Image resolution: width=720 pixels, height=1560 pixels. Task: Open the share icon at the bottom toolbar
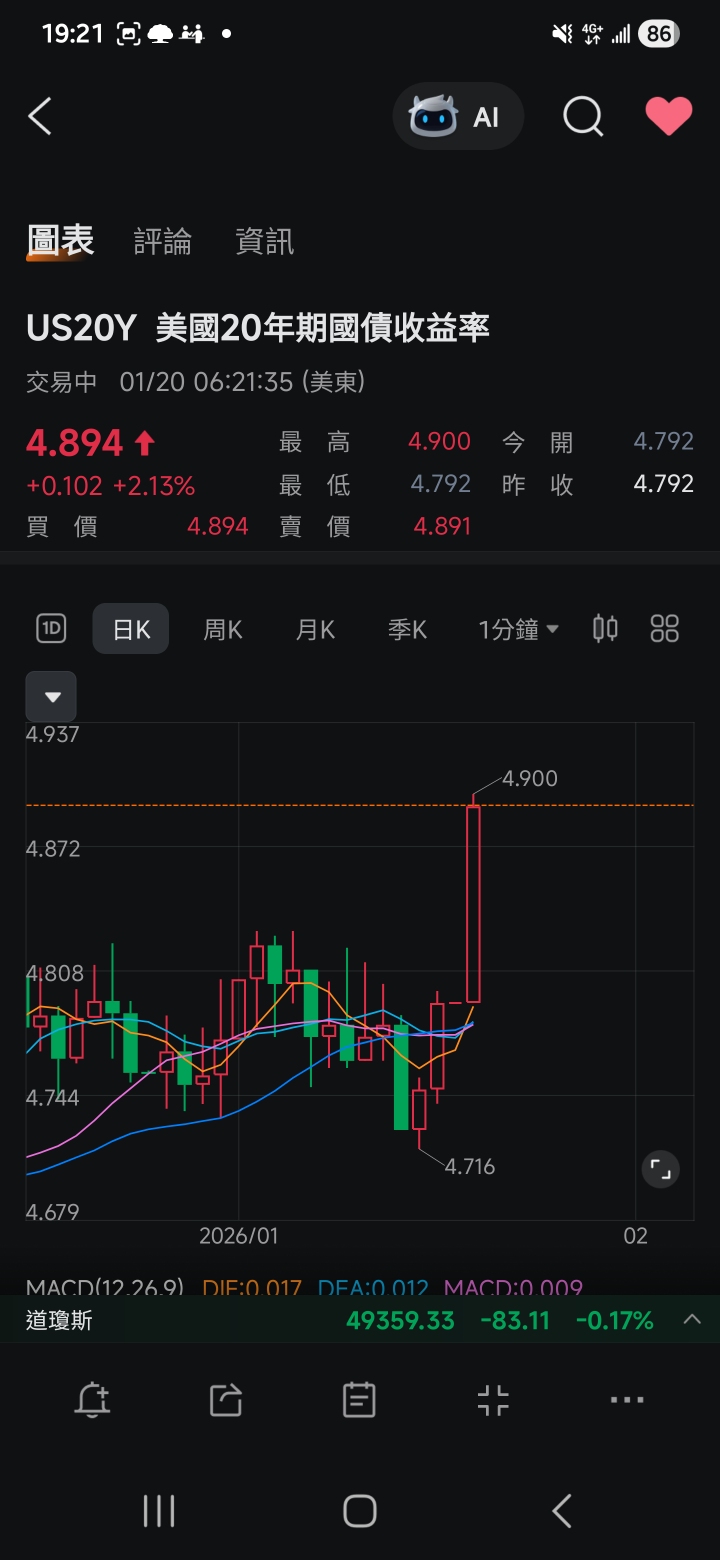pyautogui.click(x=225, y=1400)
